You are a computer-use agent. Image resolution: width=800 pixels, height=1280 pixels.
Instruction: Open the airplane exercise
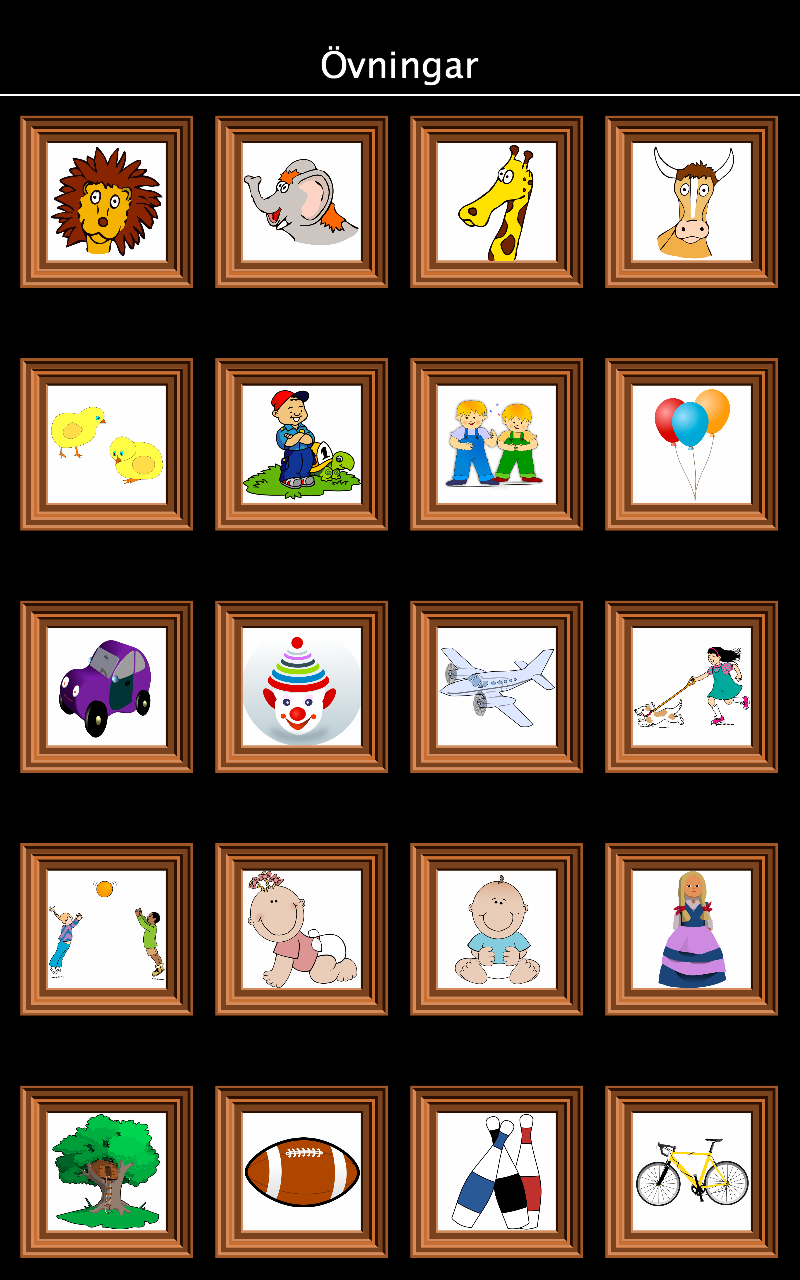(496, 687)
